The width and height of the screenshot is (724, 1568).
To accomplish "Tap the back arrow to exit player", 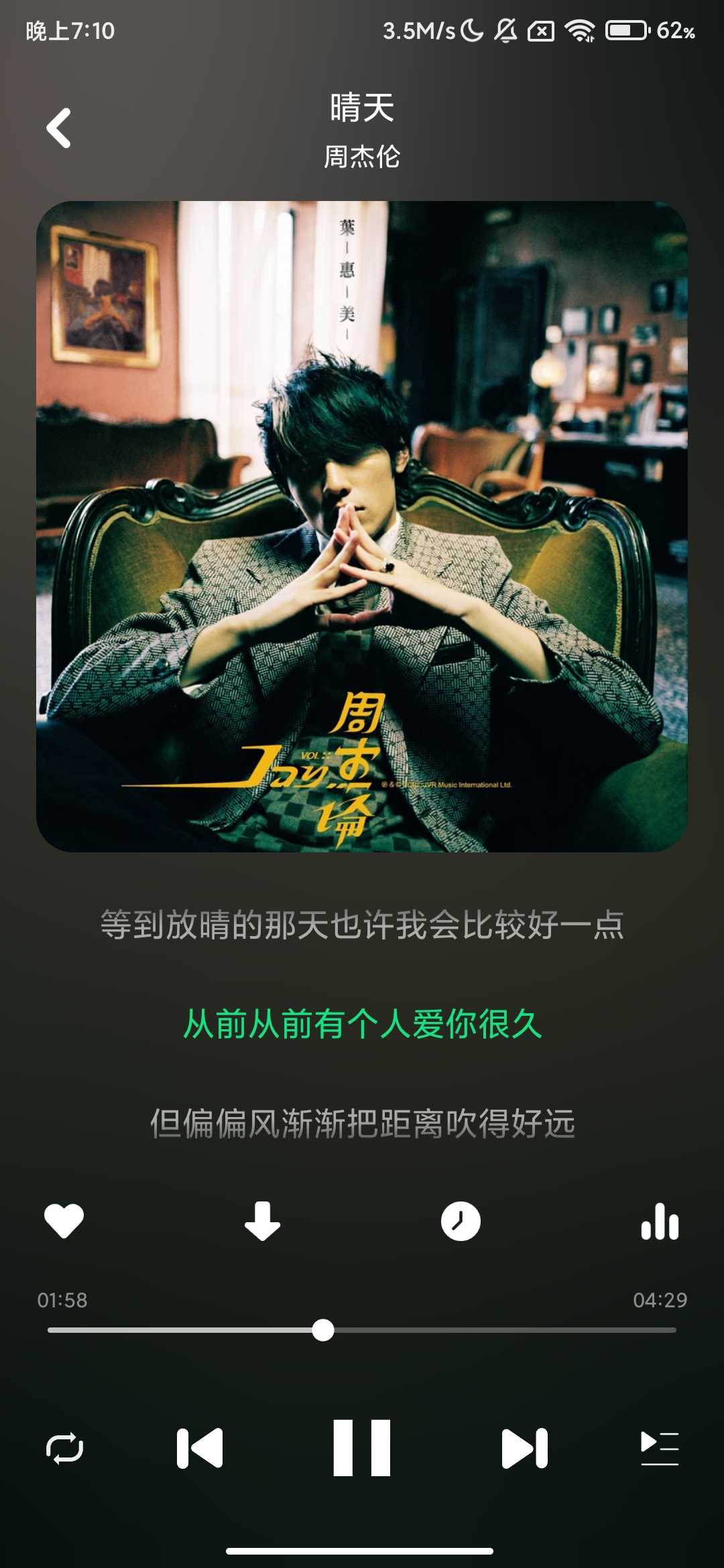I will point(60,127).
